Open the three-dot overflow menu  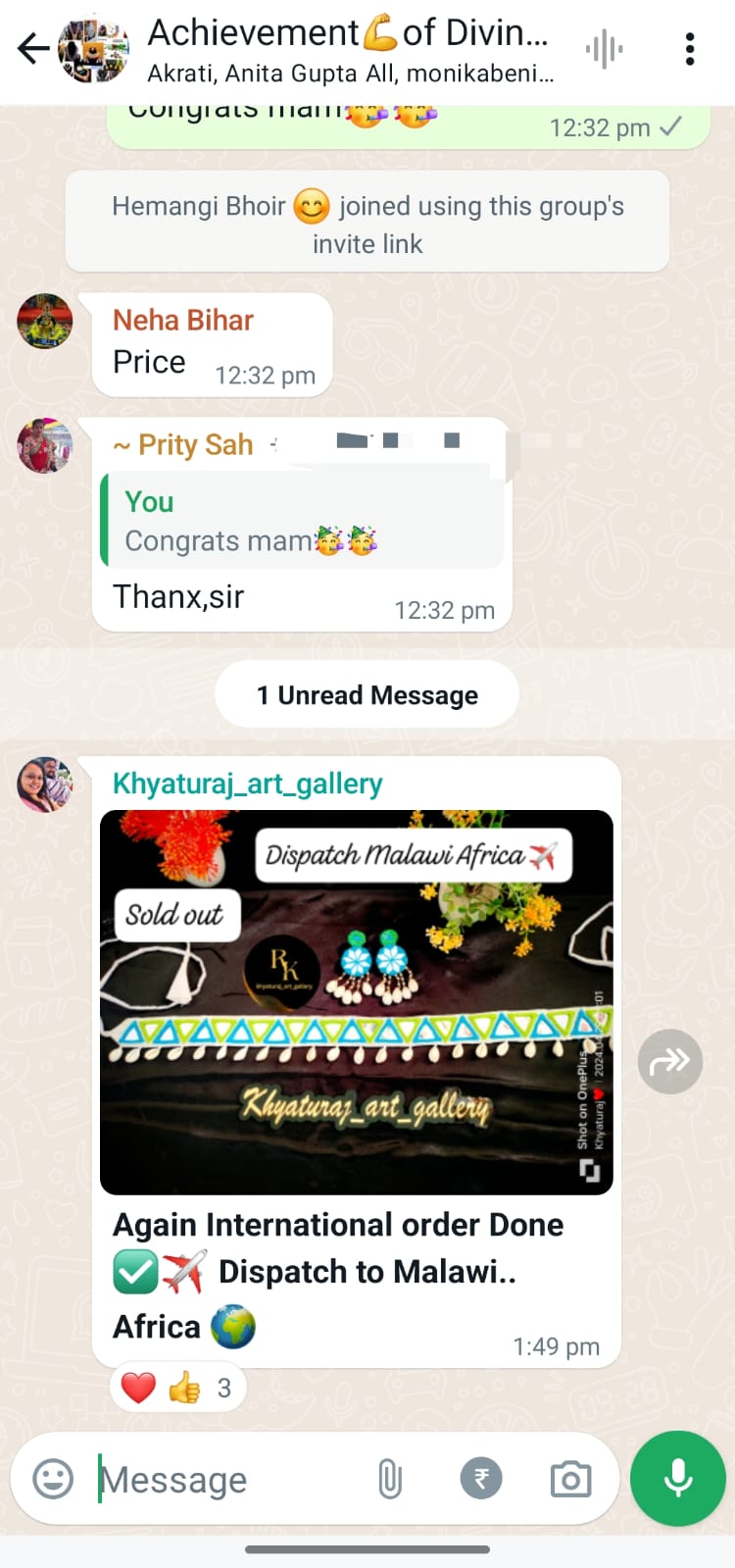pyautogui.click(x=690, y=49)
